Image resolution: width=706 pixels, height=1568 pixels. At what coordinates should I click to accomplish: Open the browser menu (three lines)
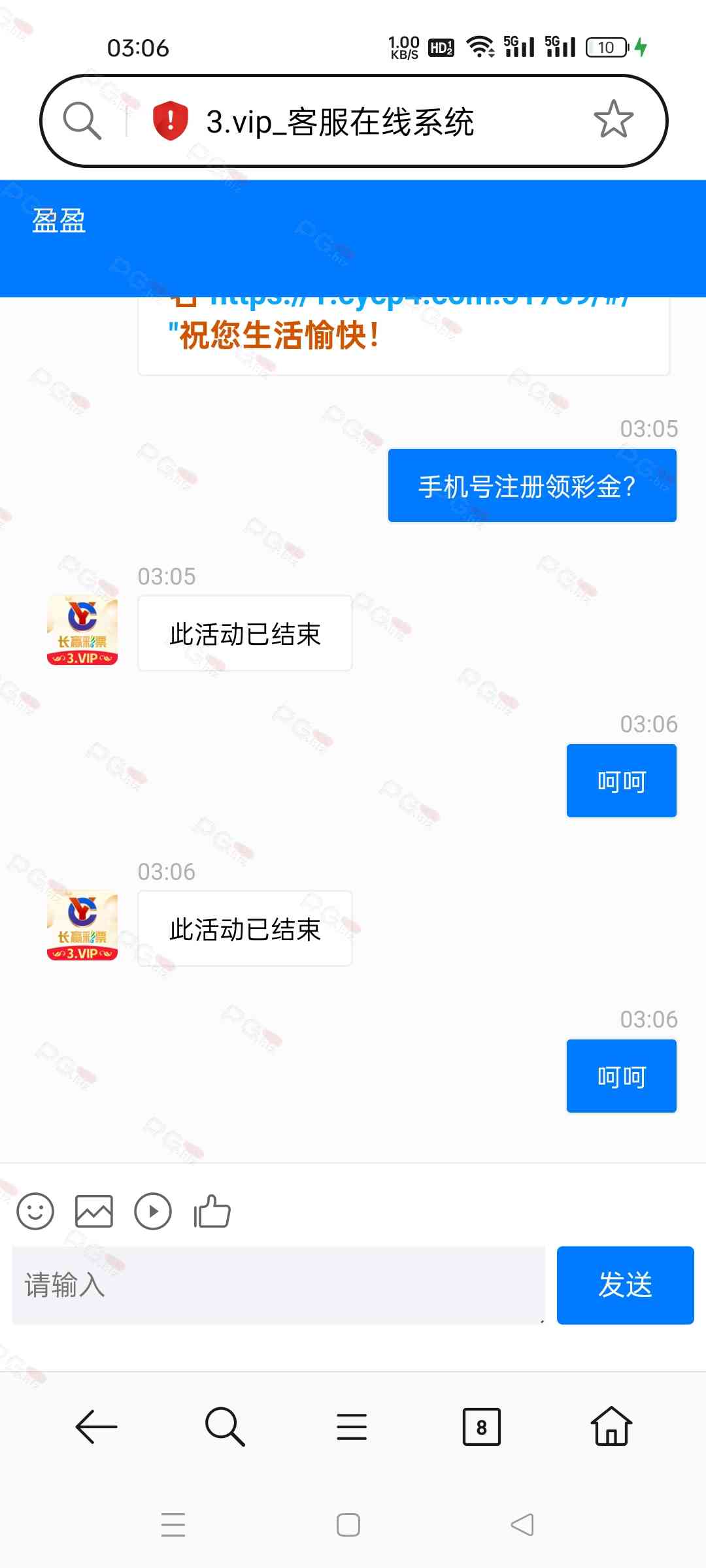(x=352, y=1427)
